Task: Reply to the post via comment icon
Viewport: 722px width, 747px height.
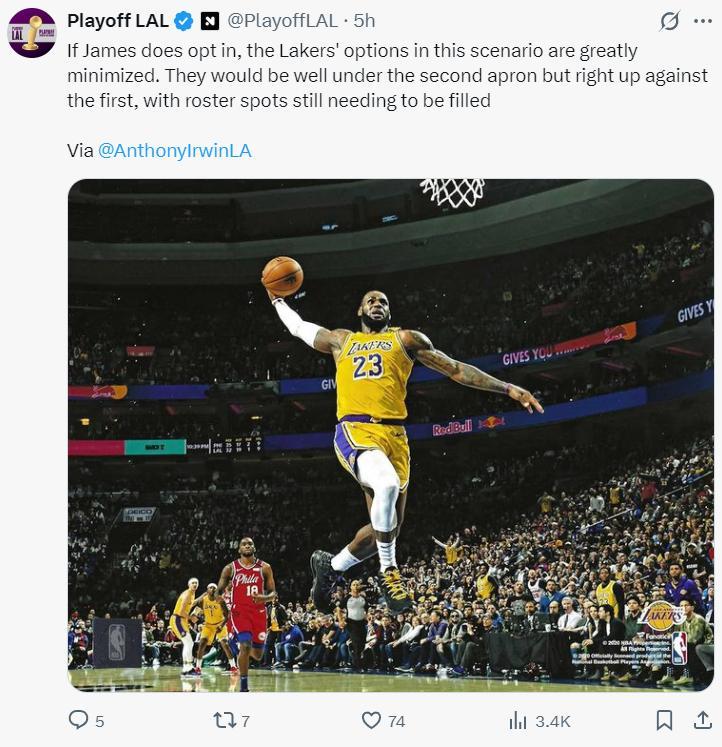Action: (78, 720)
